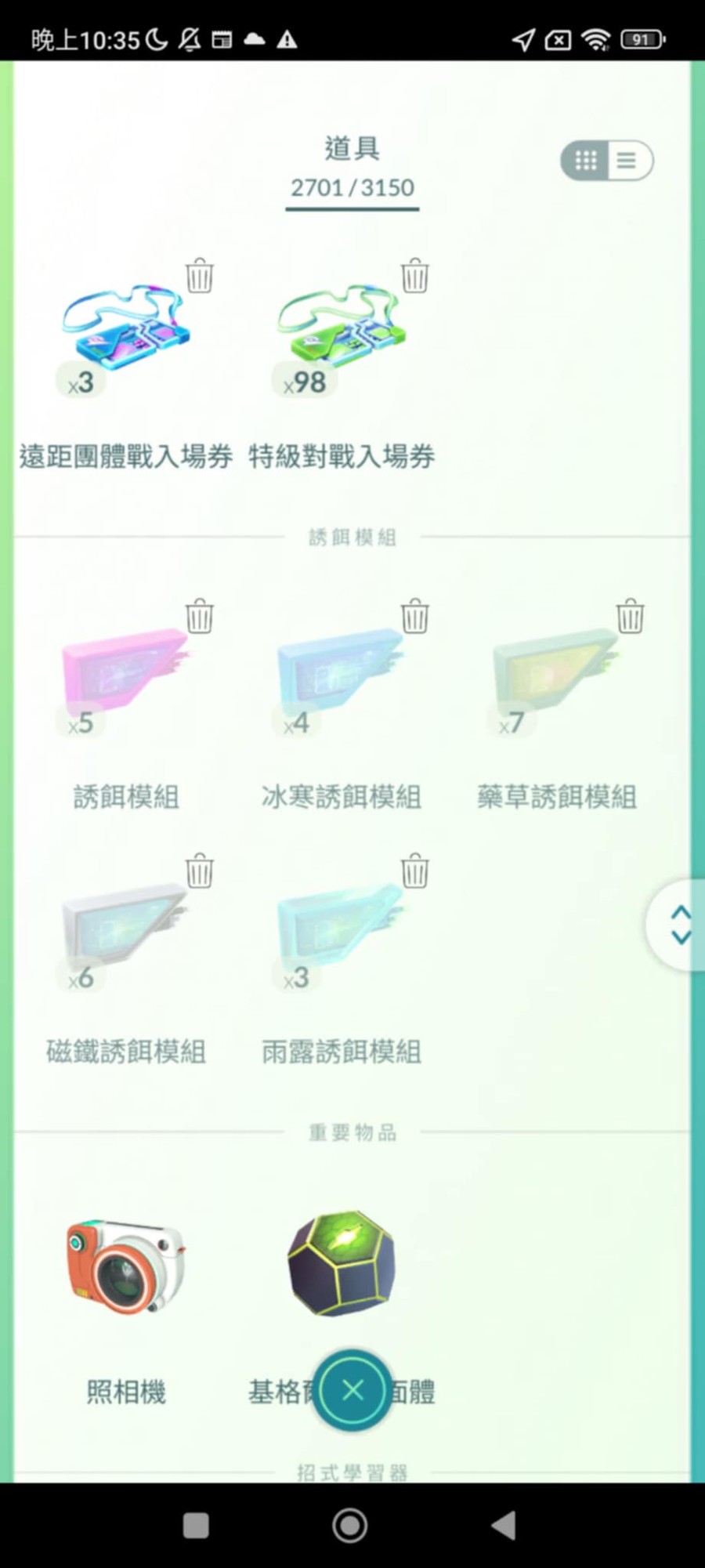Tap trash icon on 冰寒誘餌模組
The width and height of the screenshot is (705, 1568).
[x=415, y=616]
